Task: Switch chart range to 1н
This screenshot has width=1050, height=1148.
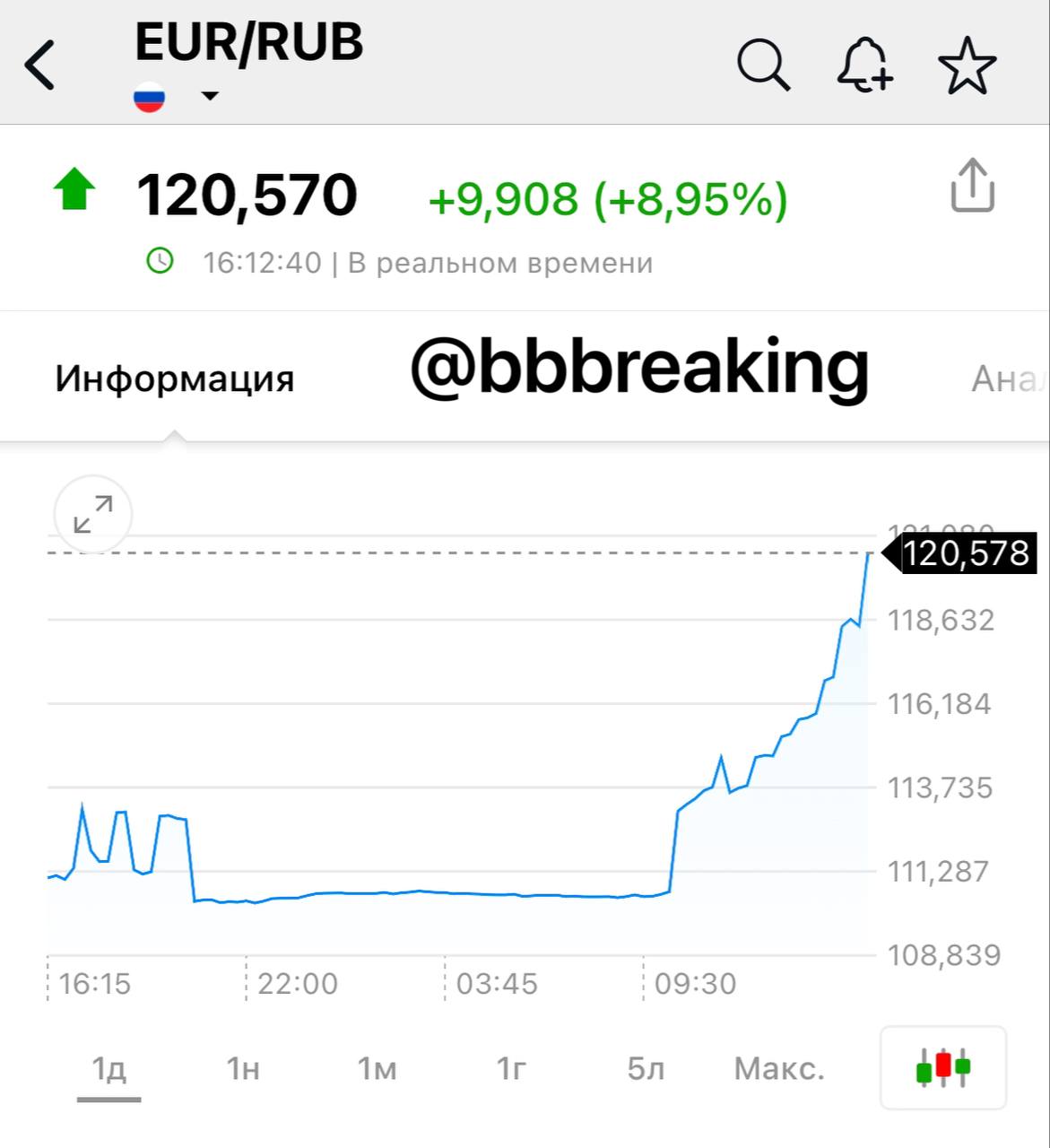Action: [243, 1069]
